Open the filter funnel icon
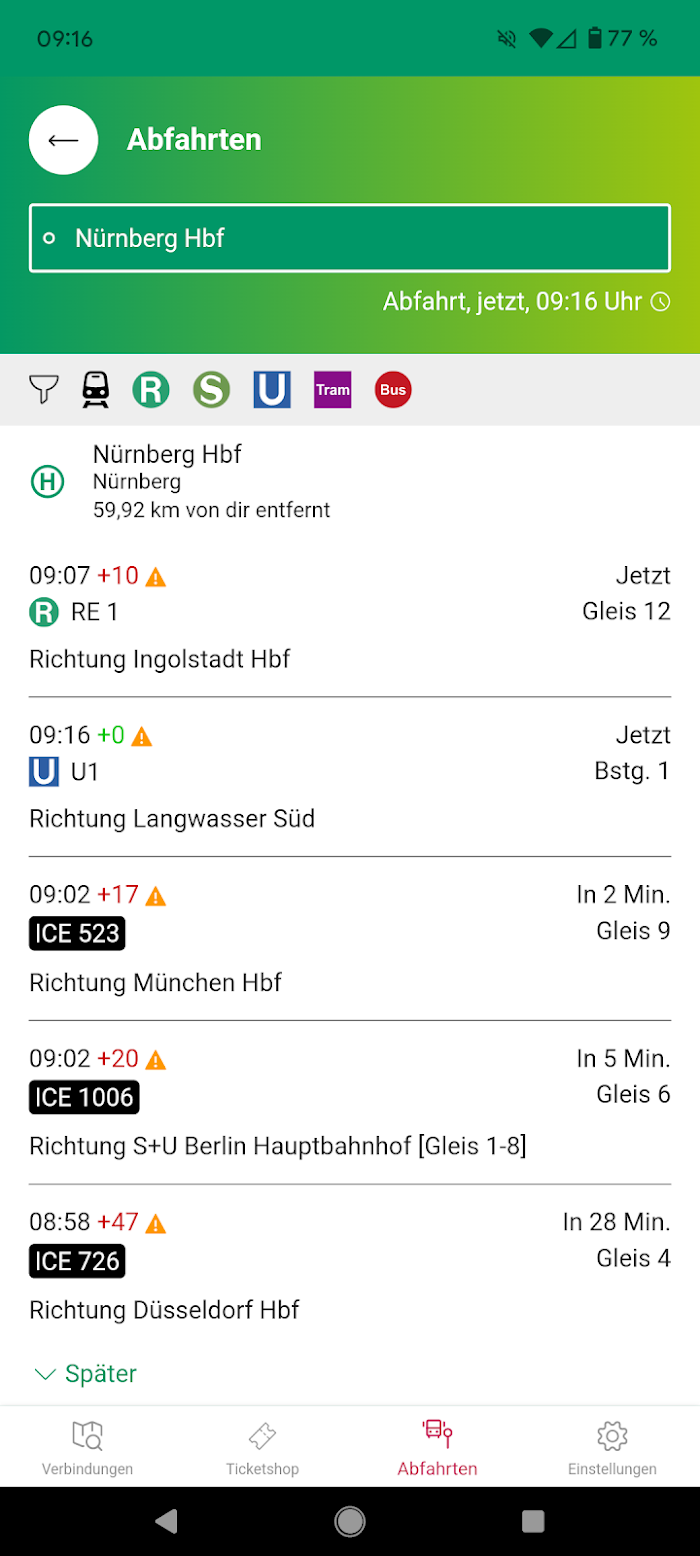Screen dimensions: 700x1556 pos(45,389)
